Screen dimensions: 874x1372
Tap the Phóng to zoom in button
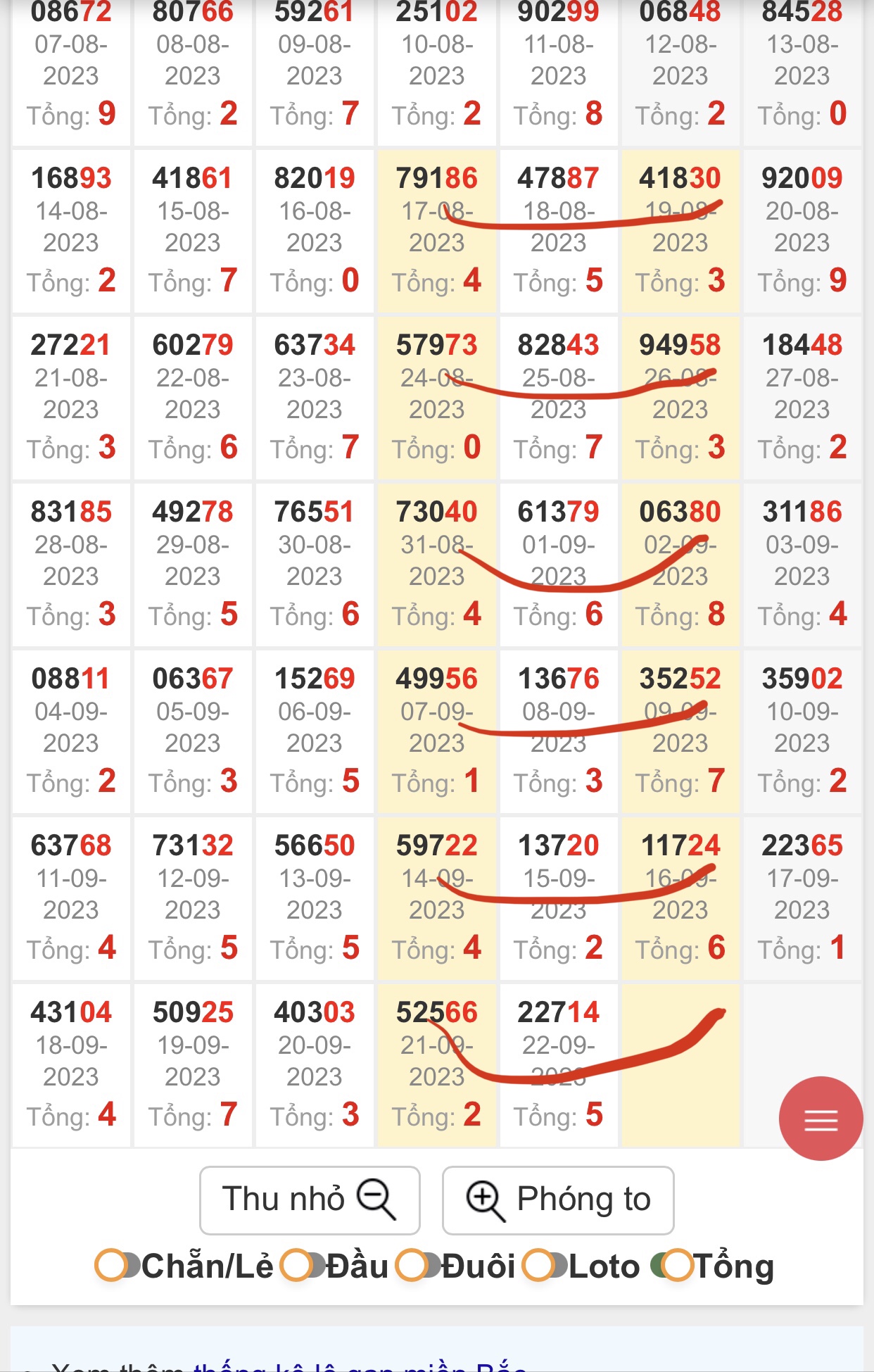click(558, 1200)
